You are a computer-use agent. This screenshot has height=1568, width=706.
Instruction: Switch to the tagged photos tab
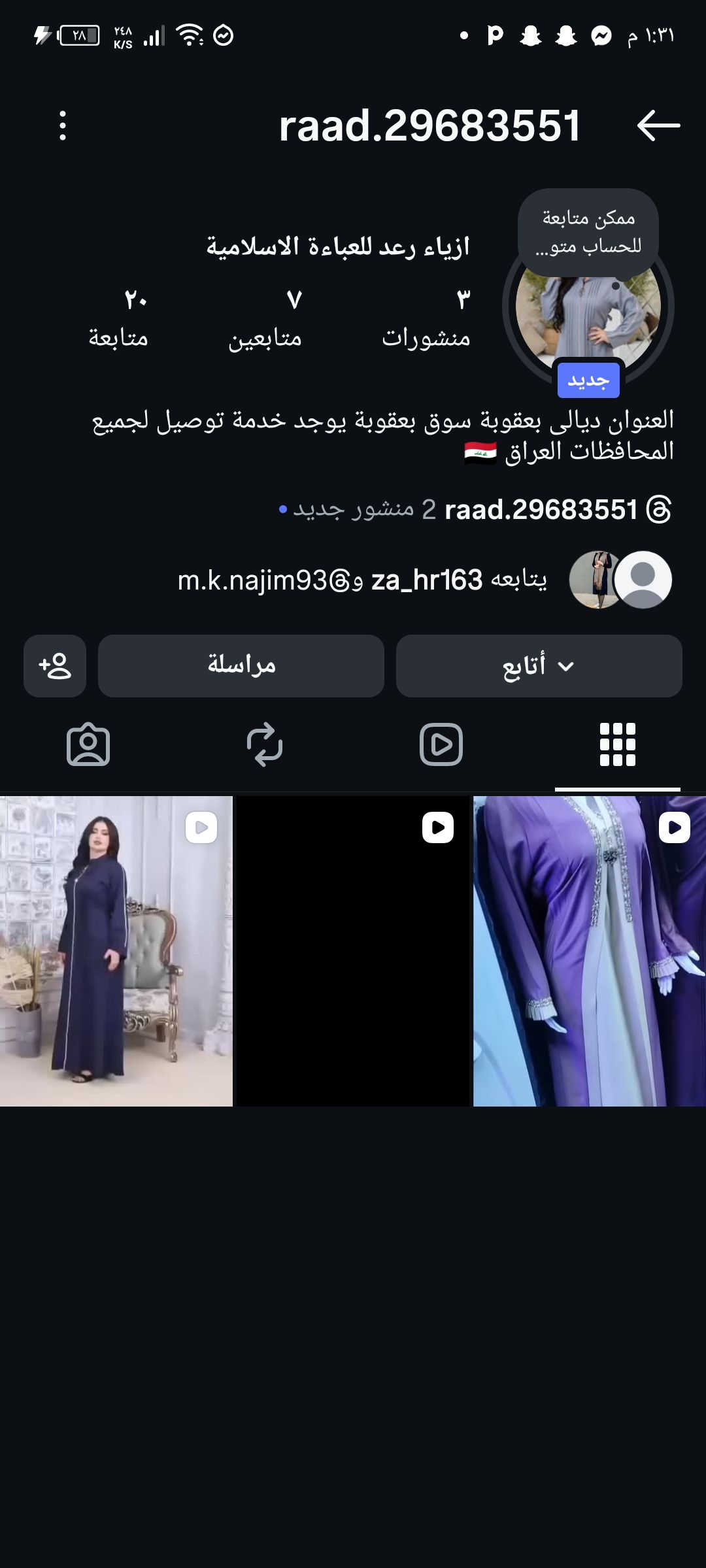click(x=88, y=744)
